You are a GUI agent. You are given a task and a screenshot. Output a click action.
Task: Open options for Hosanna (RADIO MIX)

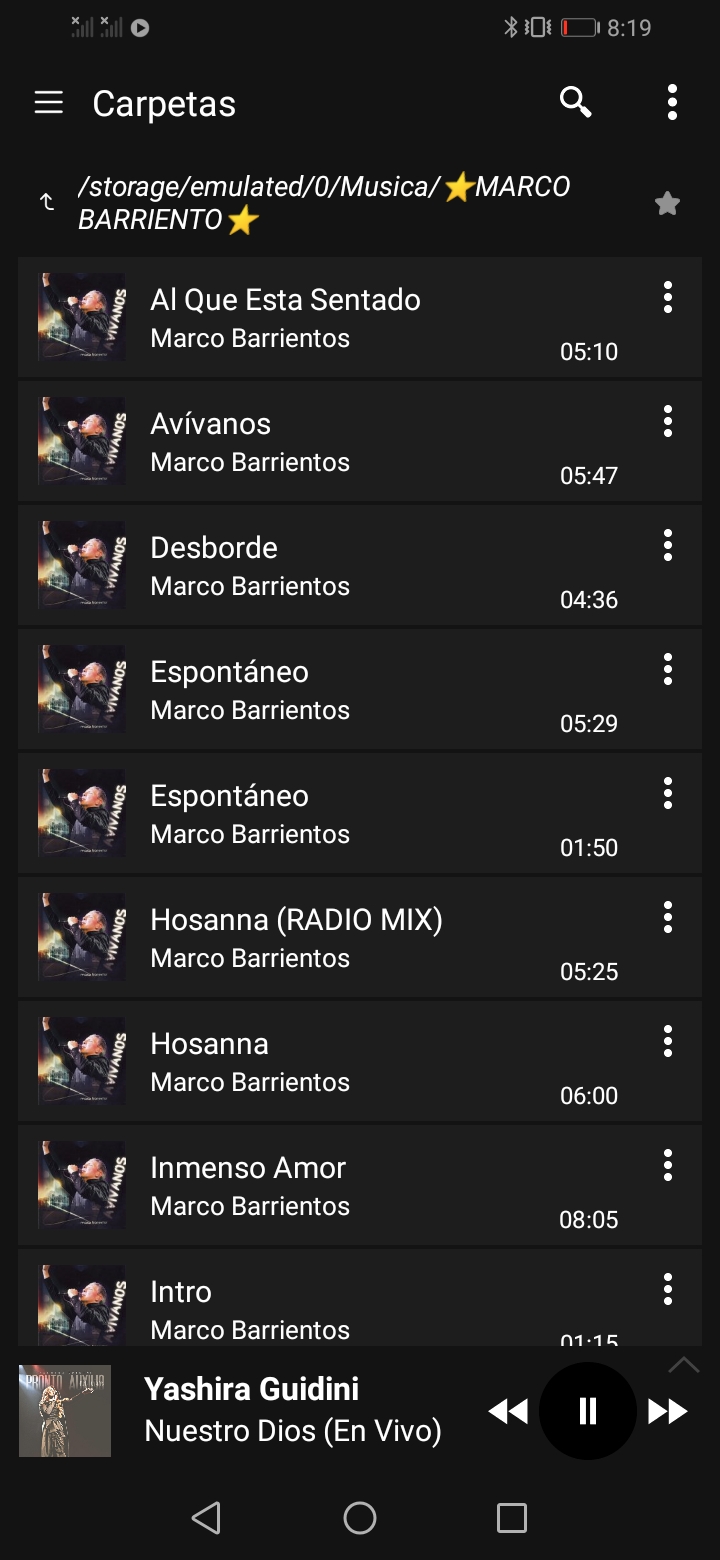(667, 918)
